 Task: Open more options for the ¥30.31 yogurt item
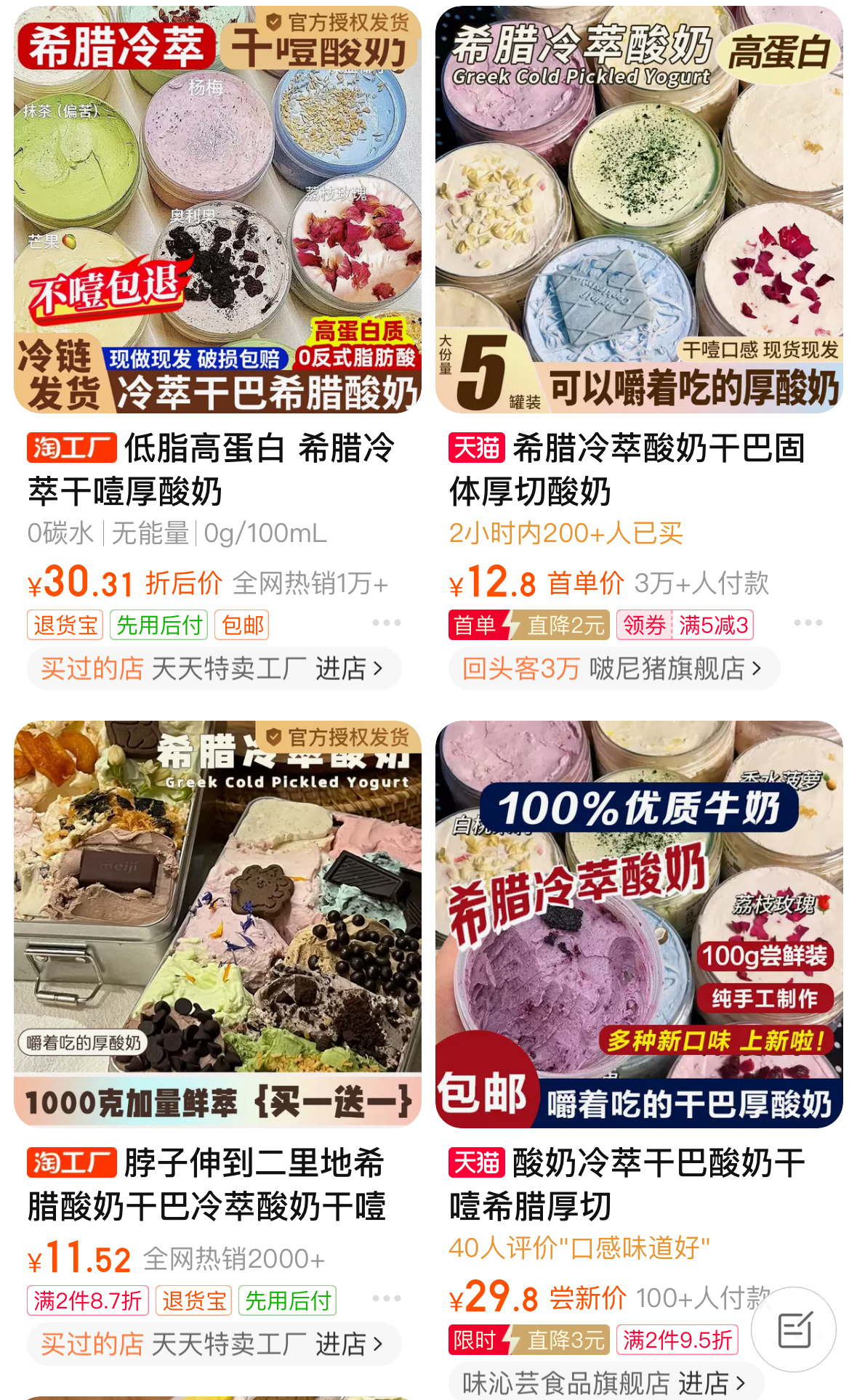(x=386, y=623)
